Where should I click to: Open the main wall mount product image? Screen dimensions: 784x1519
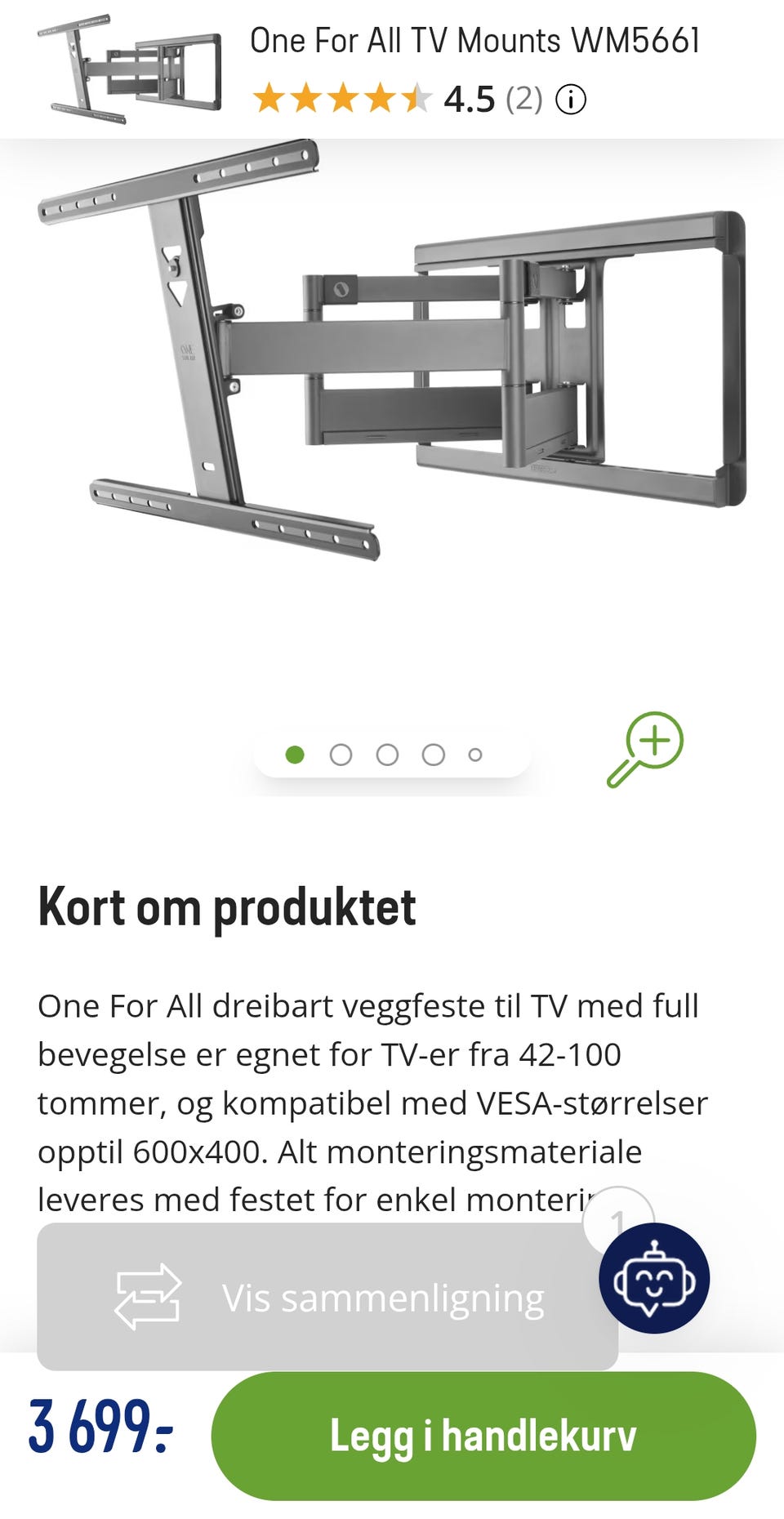coord(392,351)
